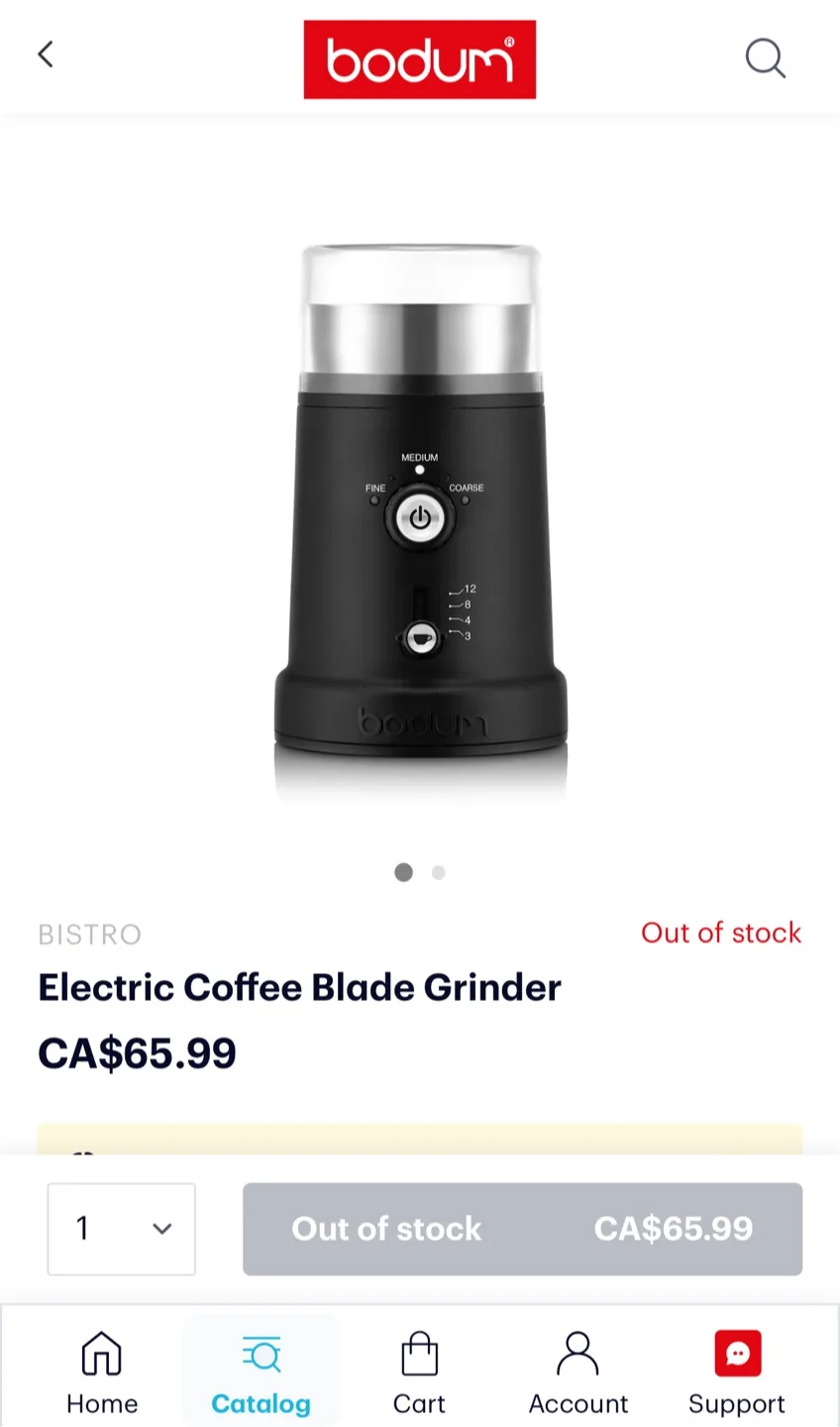Tap the chevron beside quantity 1
Viewport: 840px width, 1427px height.
tap(161, 1229)
